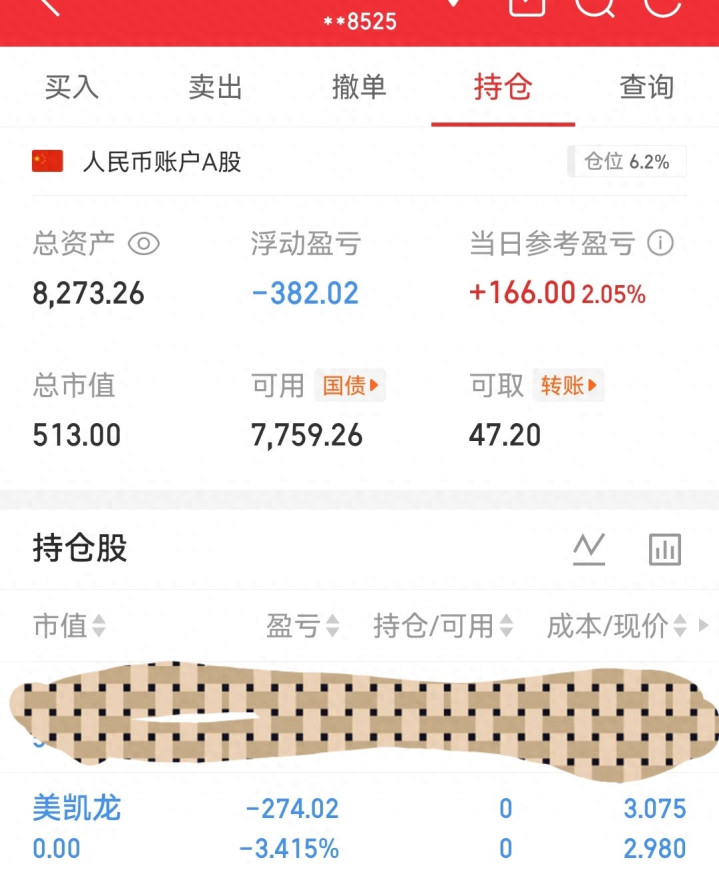This screenshot has height=870, width=719.
Task: Open info icon beside 当日参考盈亏
Action: coord(660,243)
